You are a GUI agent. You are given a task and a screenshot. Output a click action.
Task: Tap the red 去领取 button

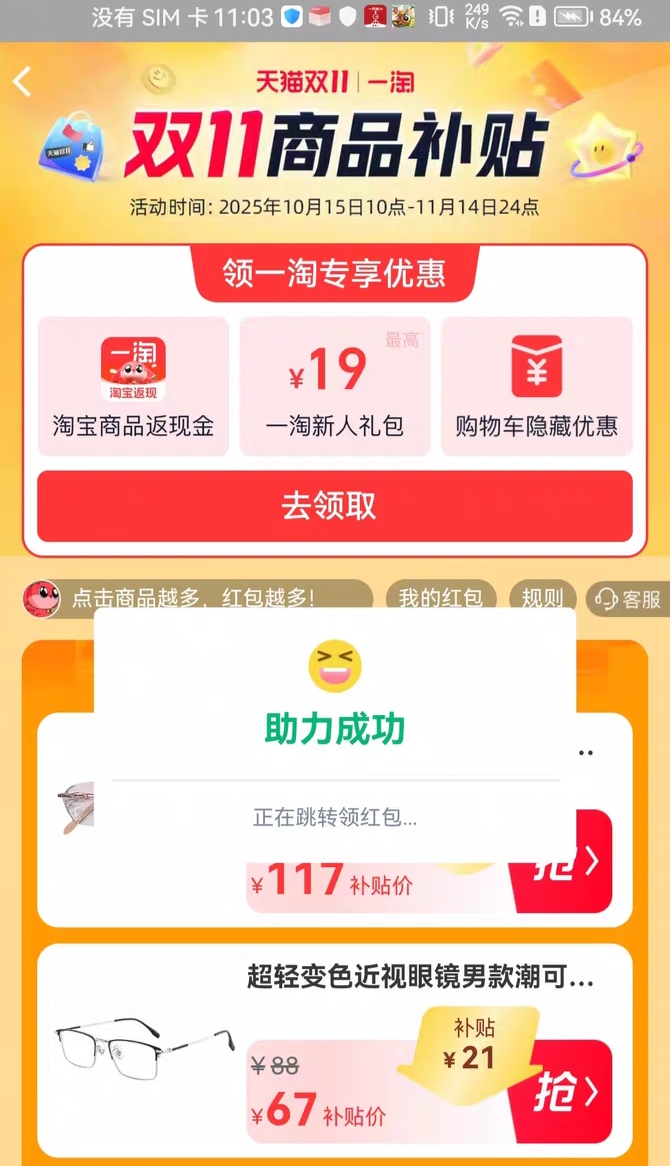pos(334,506)
